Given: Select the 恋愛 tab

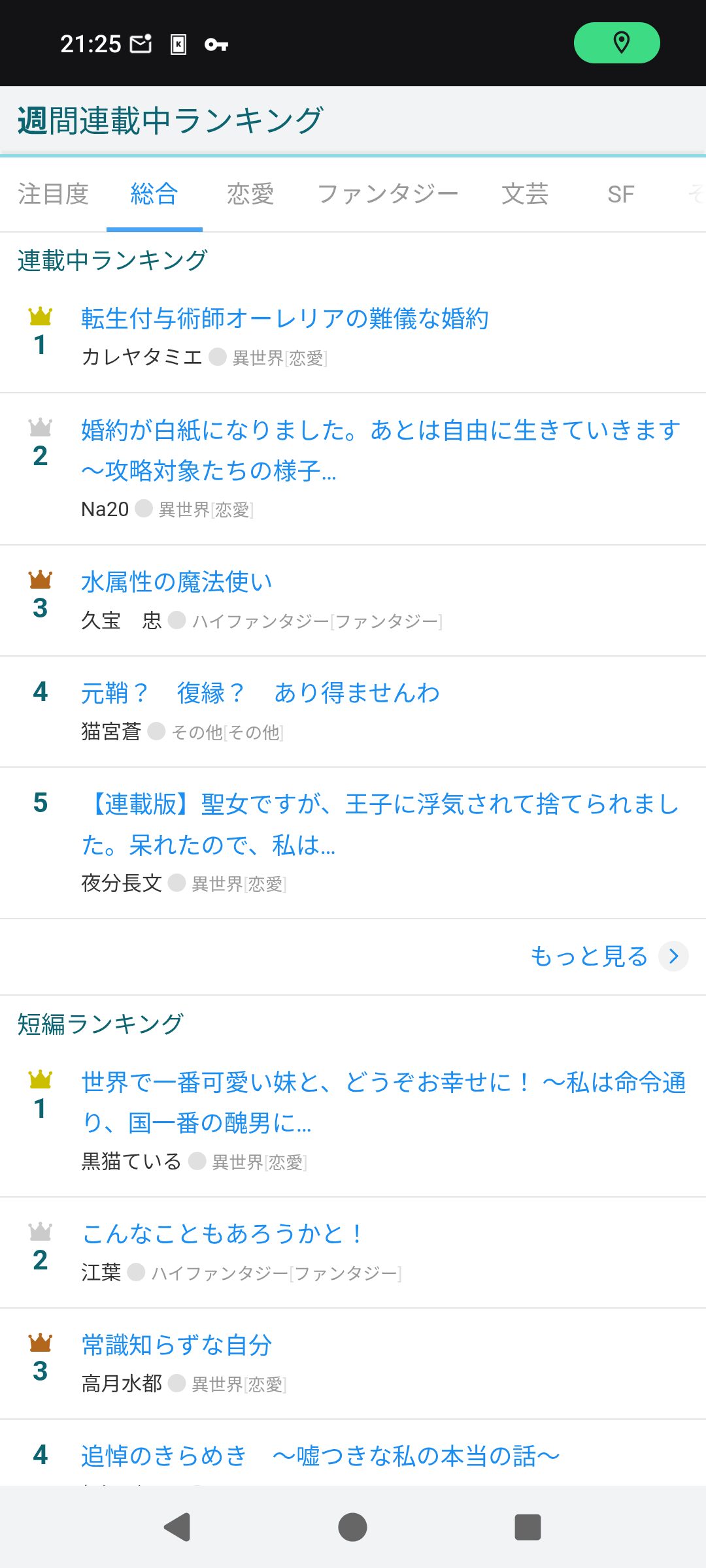Looking at the screenshot, I should tap(250, 194).
